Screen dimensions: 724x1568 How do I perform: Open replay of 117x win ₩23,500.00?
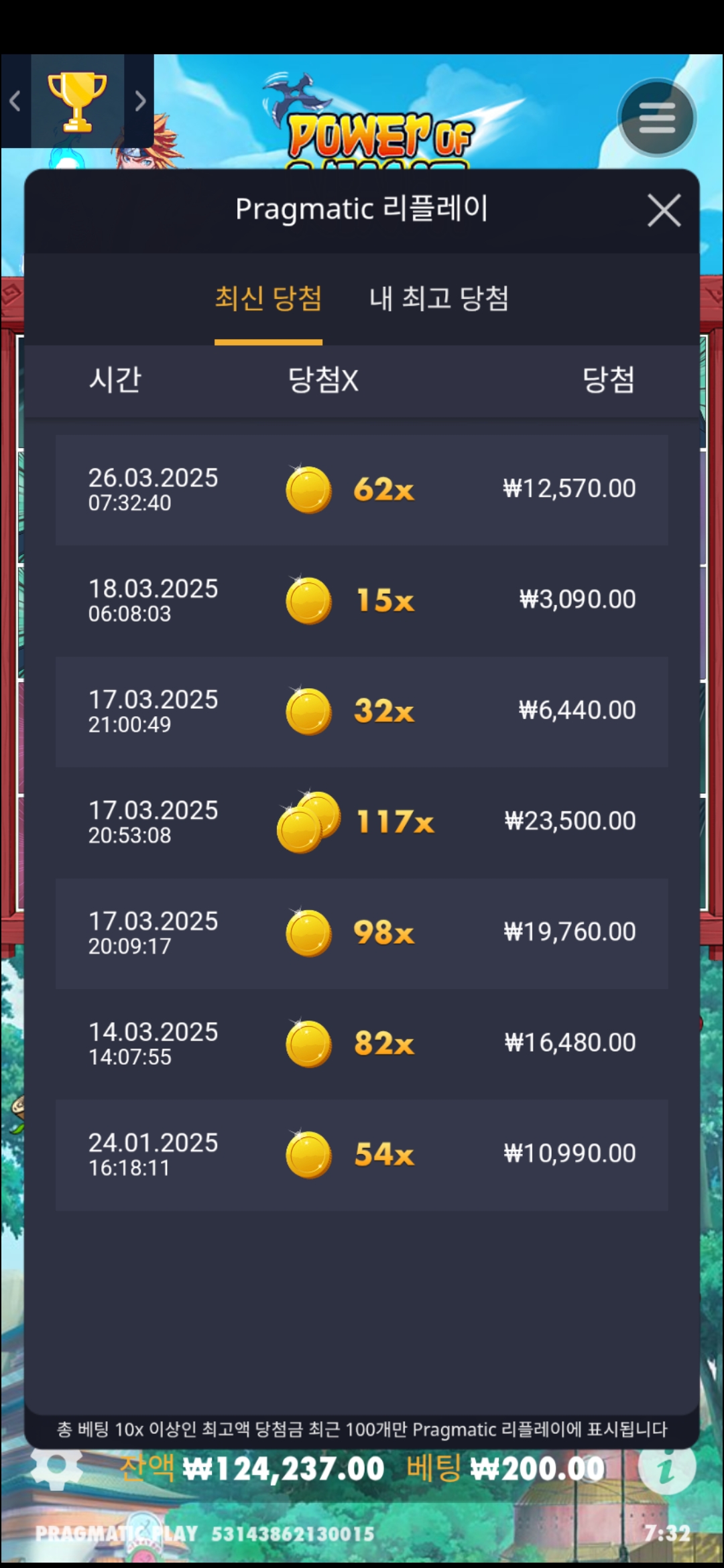[x=362, y=822]
